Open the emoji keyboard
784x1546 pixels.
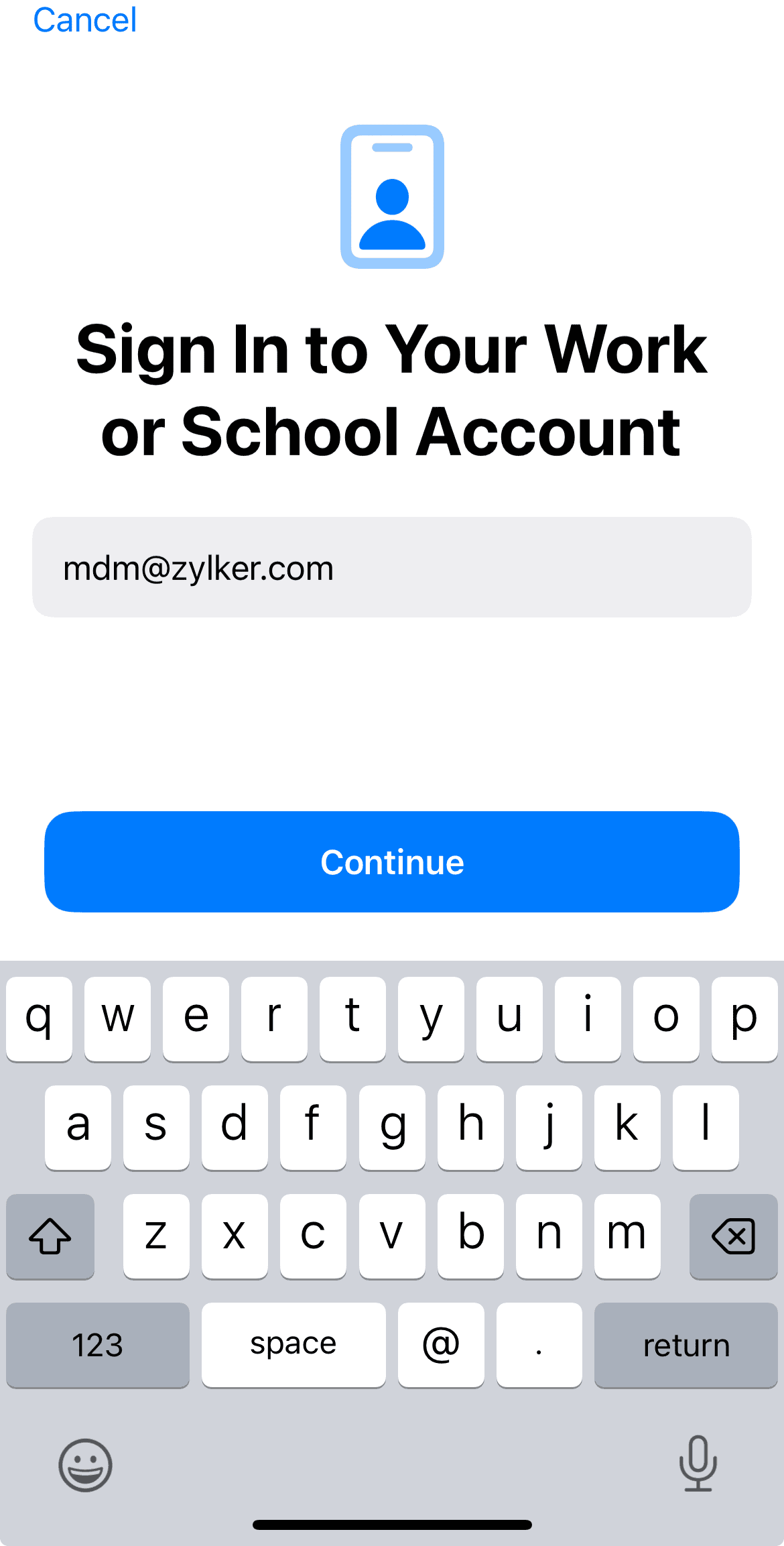(85, 1465)
